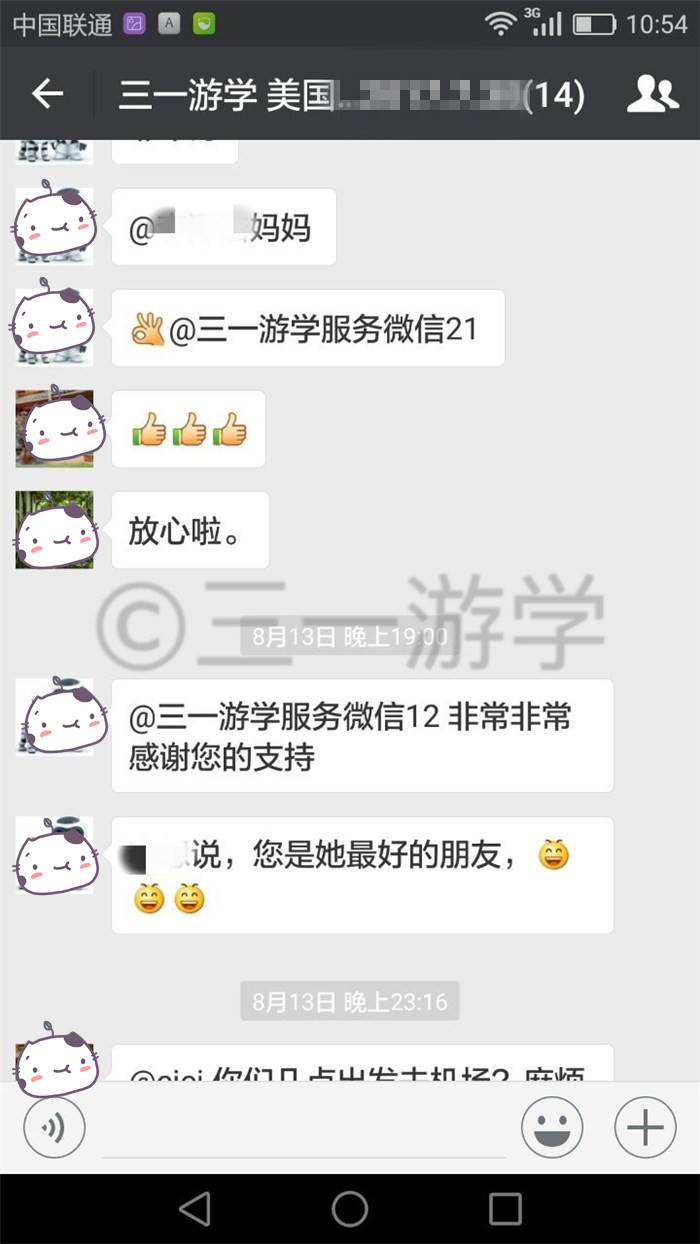
Task: Focus the message text field
Action: [303, 1130]
